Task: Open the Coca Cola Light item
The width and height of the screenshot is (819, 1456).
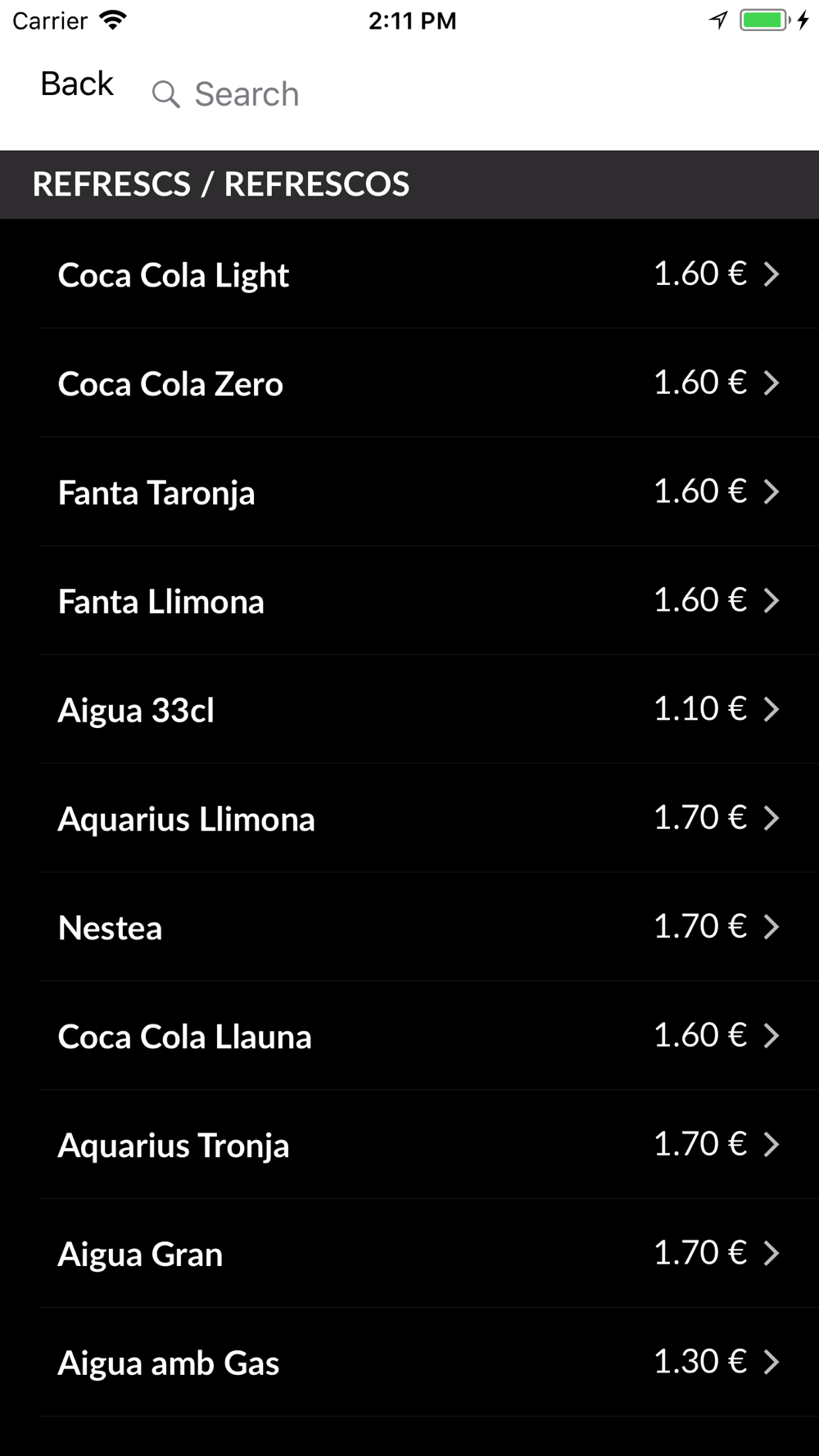Action: point(409,274)
